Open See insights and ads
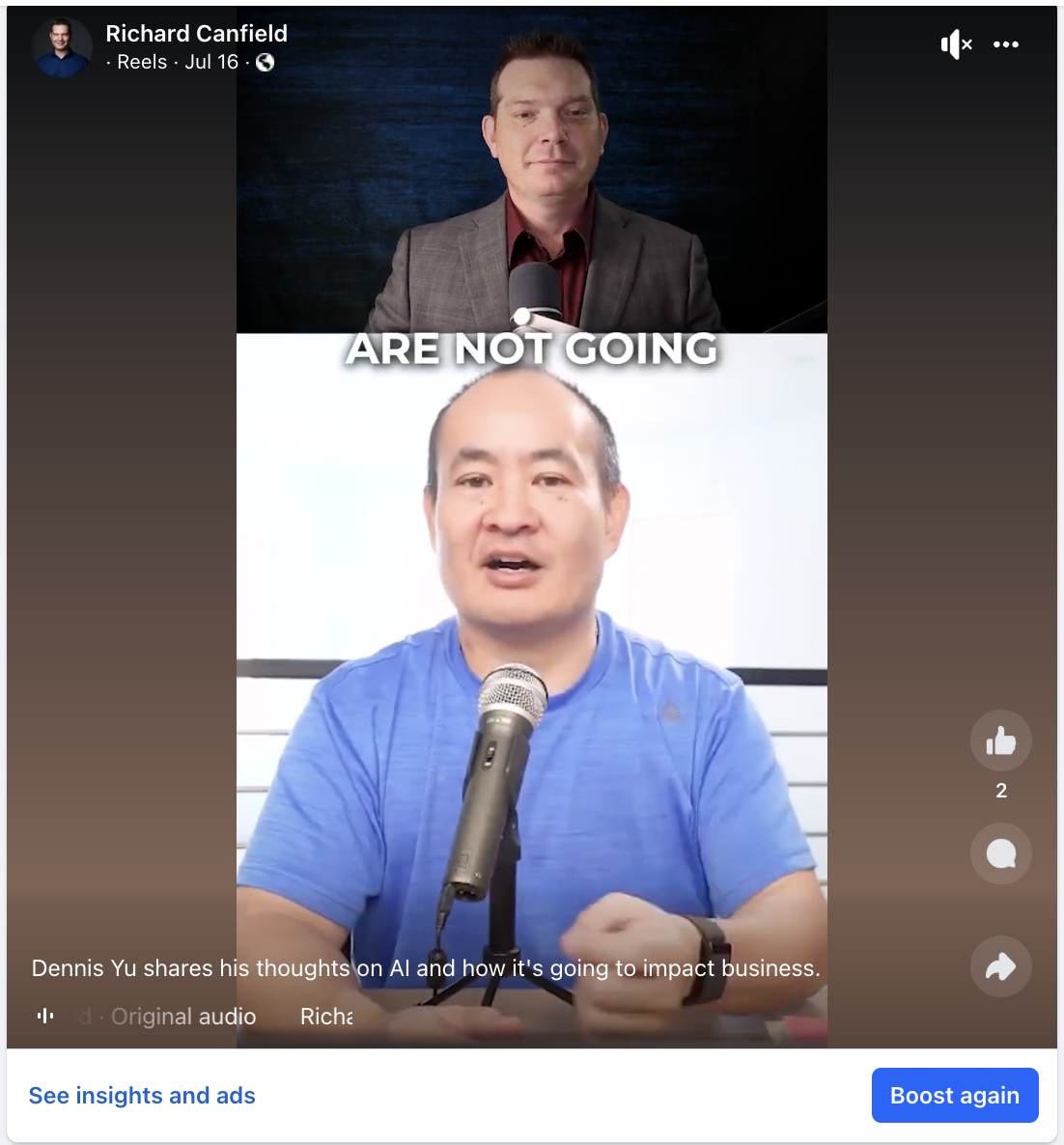The height and width of the screenshot is (1145, 1064). pos(142,1096)
